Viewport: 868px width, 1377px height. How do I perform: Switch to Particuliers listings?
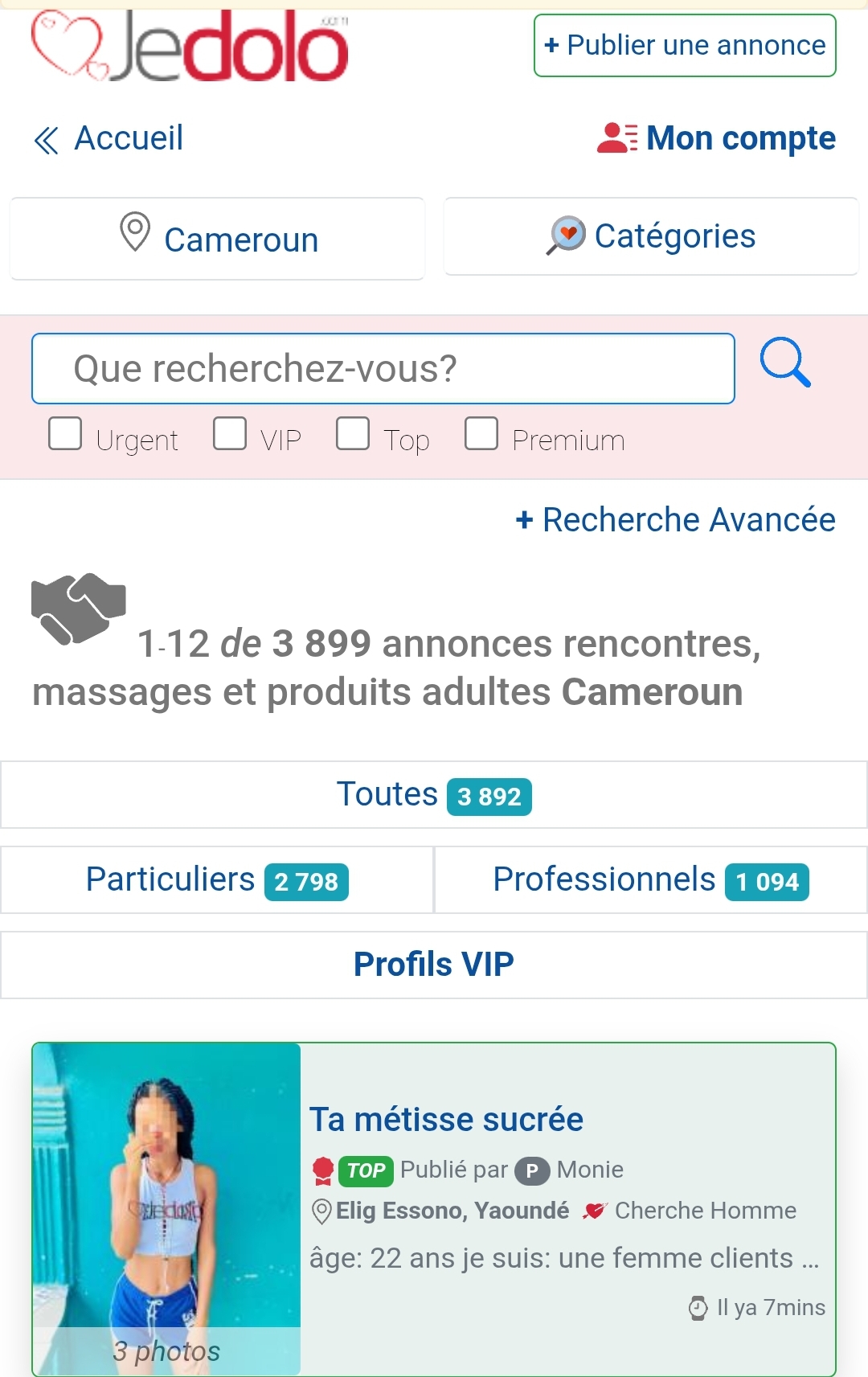pos(217,880)
